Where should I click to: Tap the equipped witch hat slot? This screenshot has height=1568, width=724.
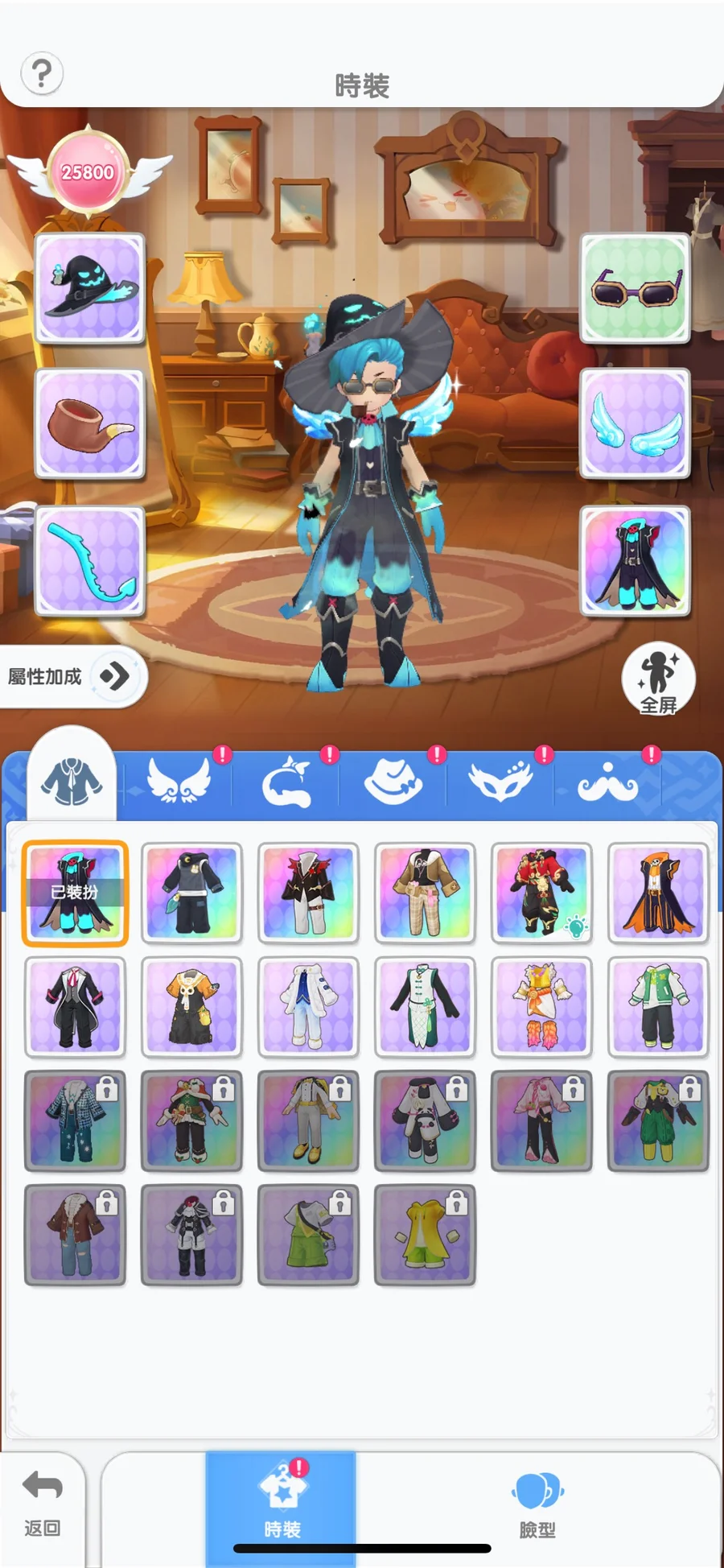pos(90,287)
